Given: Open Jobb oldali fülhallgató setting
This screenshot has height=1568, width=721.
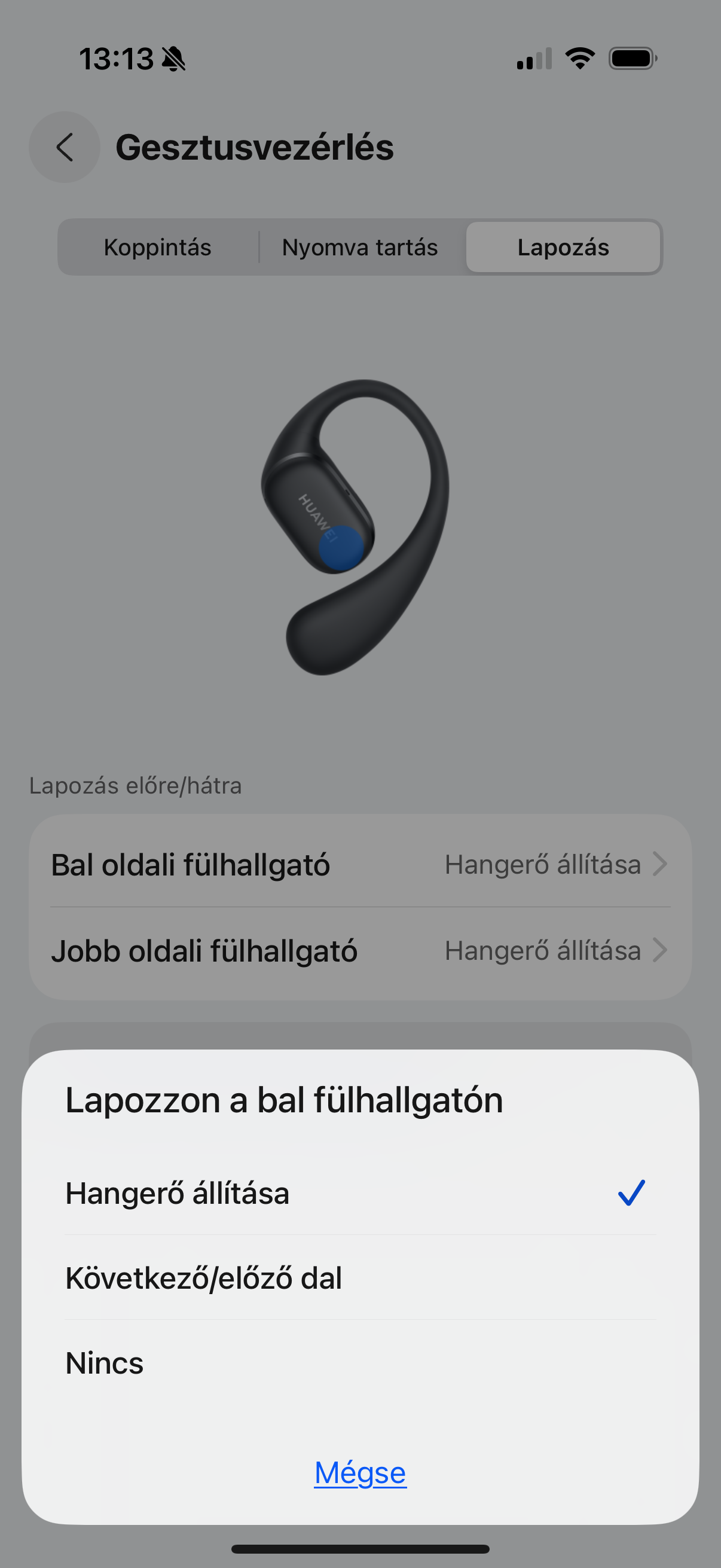Looking at the screenshot, I should 360,950.
